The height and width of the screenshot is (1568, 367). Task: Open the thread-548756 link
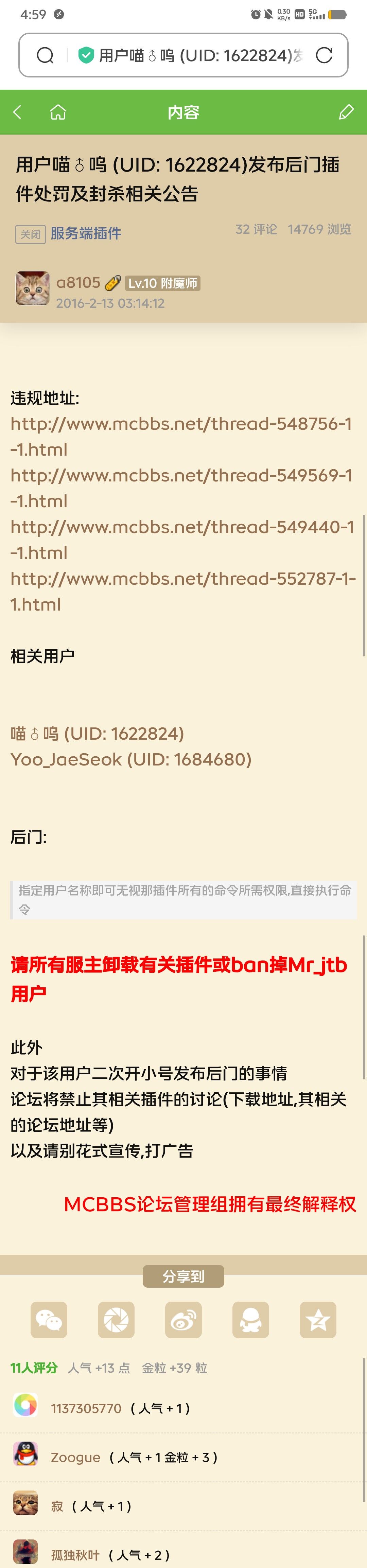click(x=181, y=424)
